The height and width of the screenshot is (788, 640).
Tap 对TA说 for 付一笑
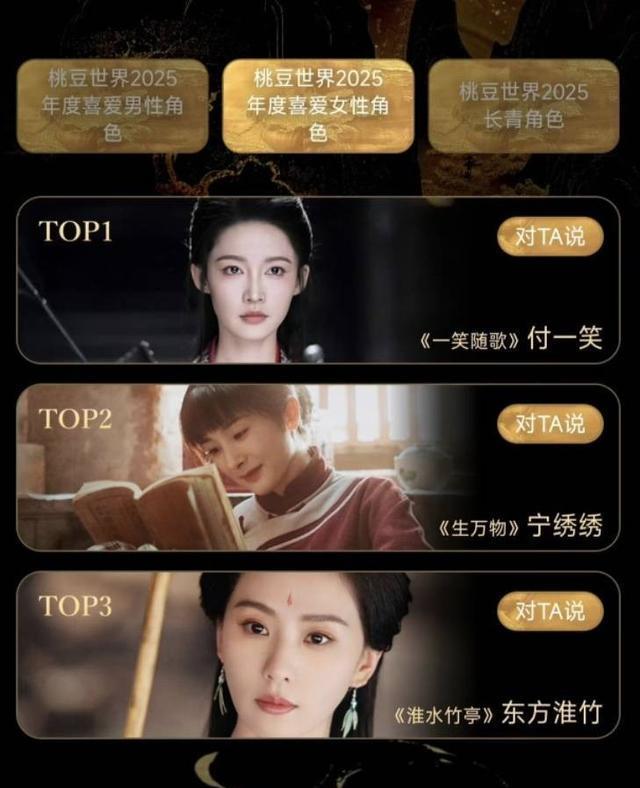point(550,237)
